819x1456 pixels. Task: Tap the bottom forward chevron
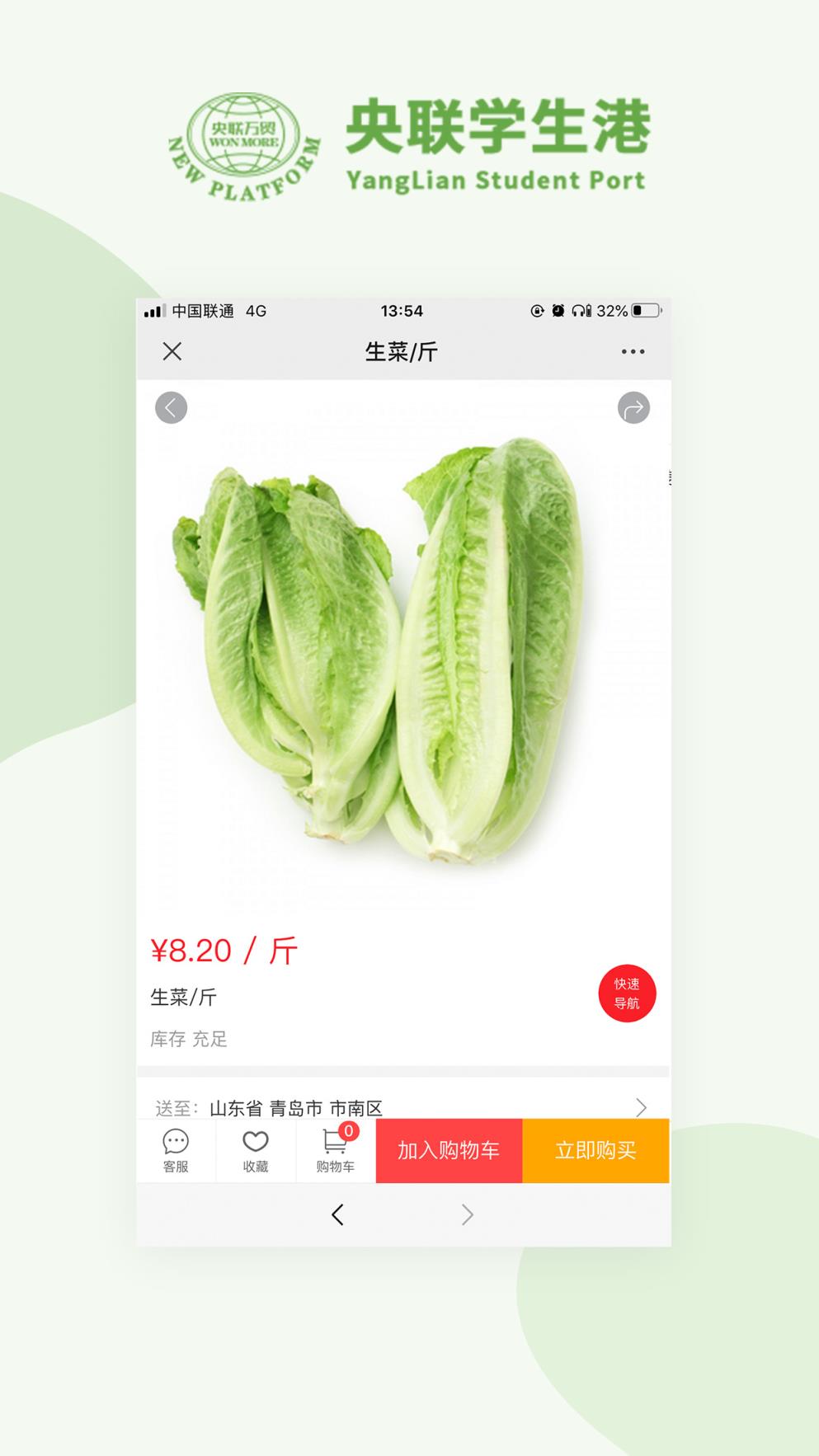[467, 1215]
